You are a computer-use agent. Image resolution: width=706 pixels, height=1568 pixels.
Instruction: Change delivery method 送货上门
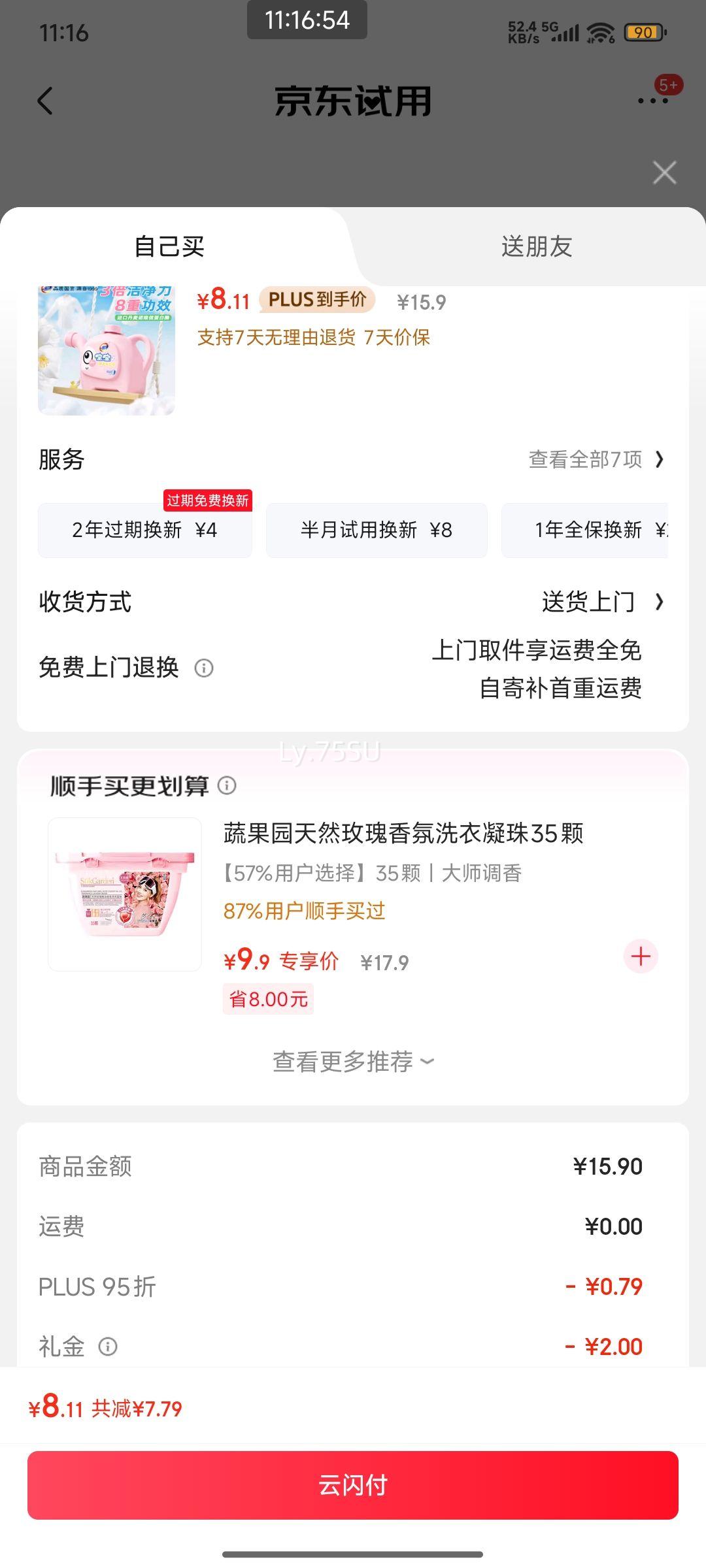pos(601,602)
